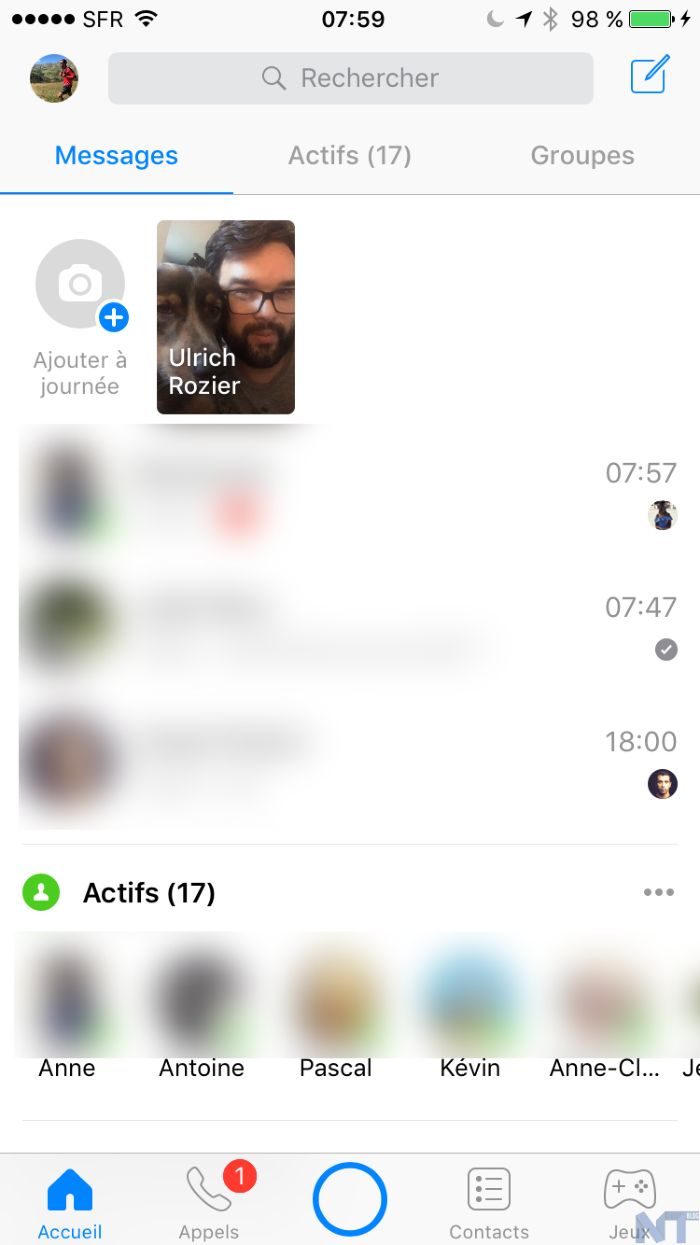Viewport: 700px width, 1245px height.
Task: Select the Messages tab
Action: pyautogui.click(x=116, y=156)
